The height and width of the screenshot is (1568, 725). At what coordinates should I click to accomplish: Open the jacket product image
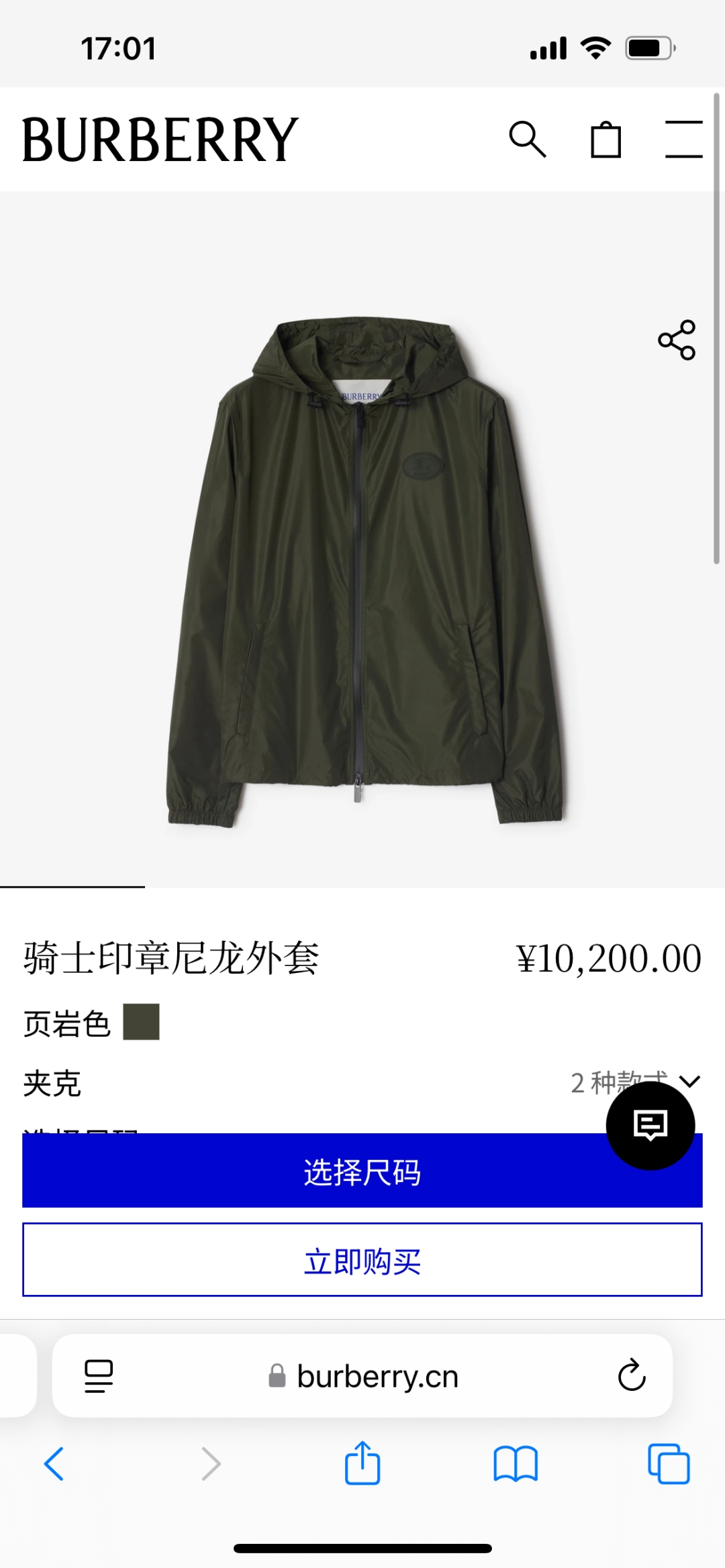tap(362, 570)
